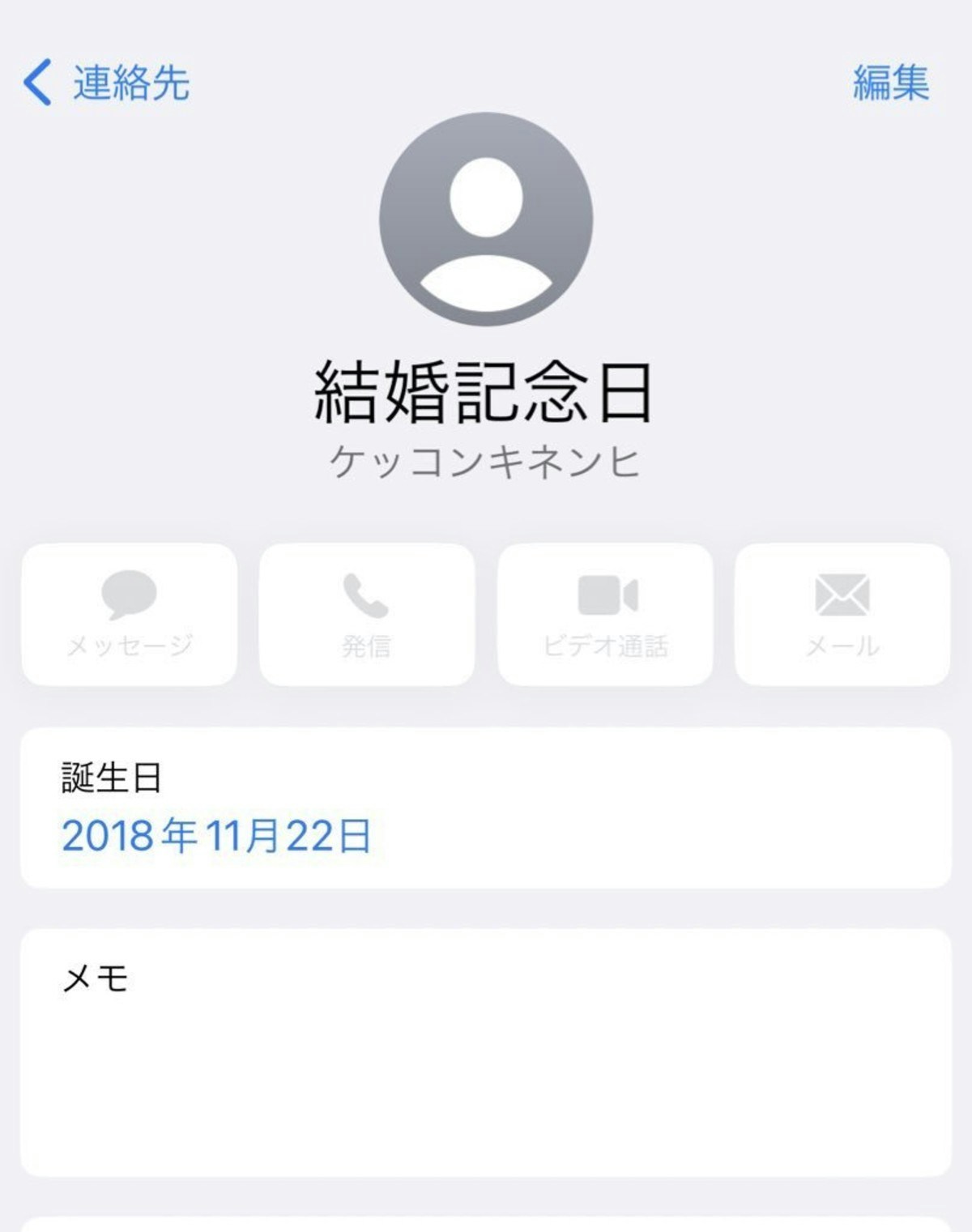Start a ビデオ通話 video call
This screenshot has width=972, height=1232.
tap(605, 615)
